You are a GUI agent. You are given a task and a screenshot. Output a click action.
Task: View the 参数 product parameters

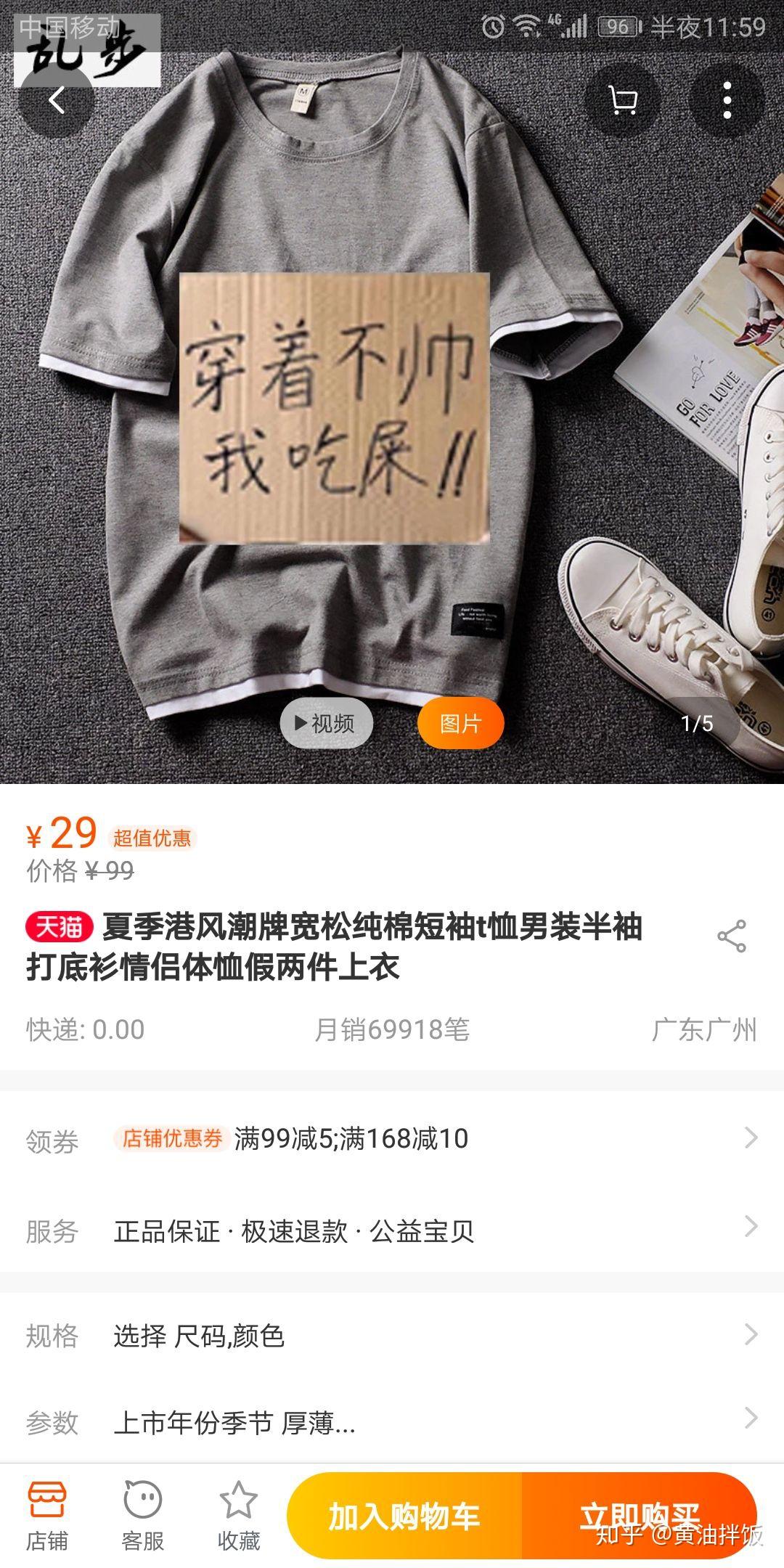click(x=392, y=1422)
